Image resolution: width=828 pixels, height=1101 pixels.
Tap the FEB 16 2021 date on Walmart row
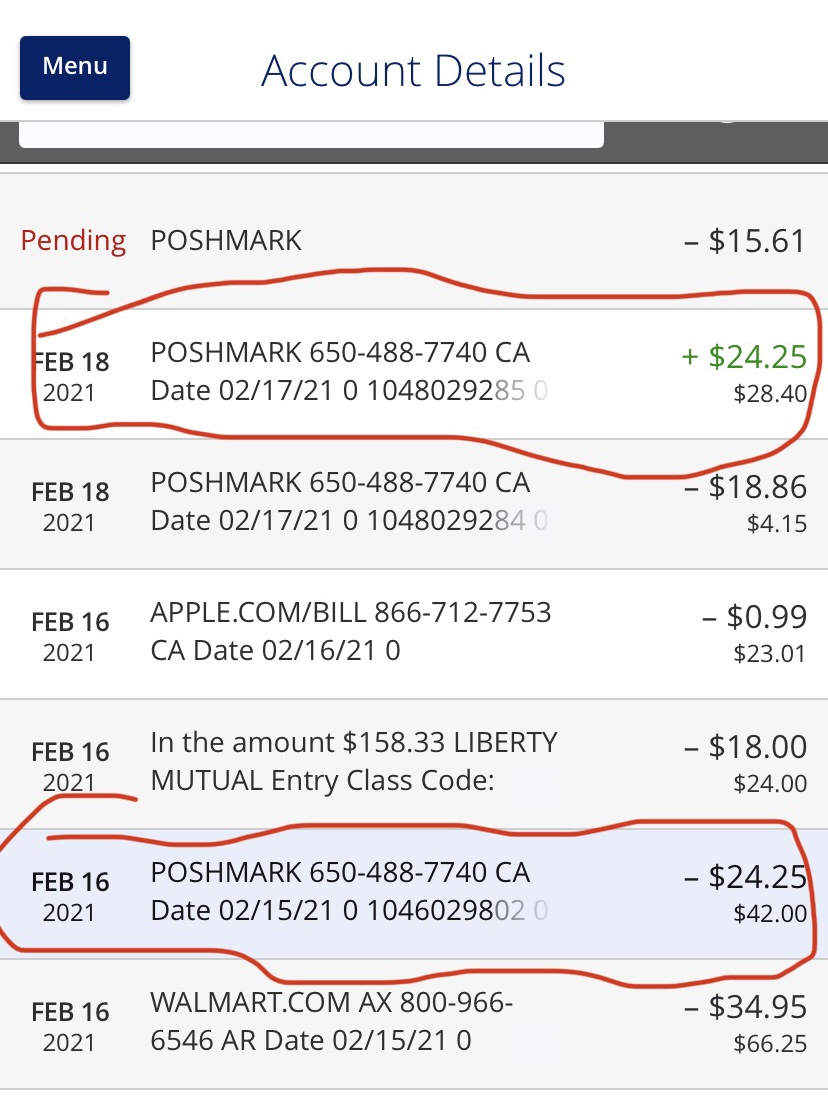(x=69, y=1022)
